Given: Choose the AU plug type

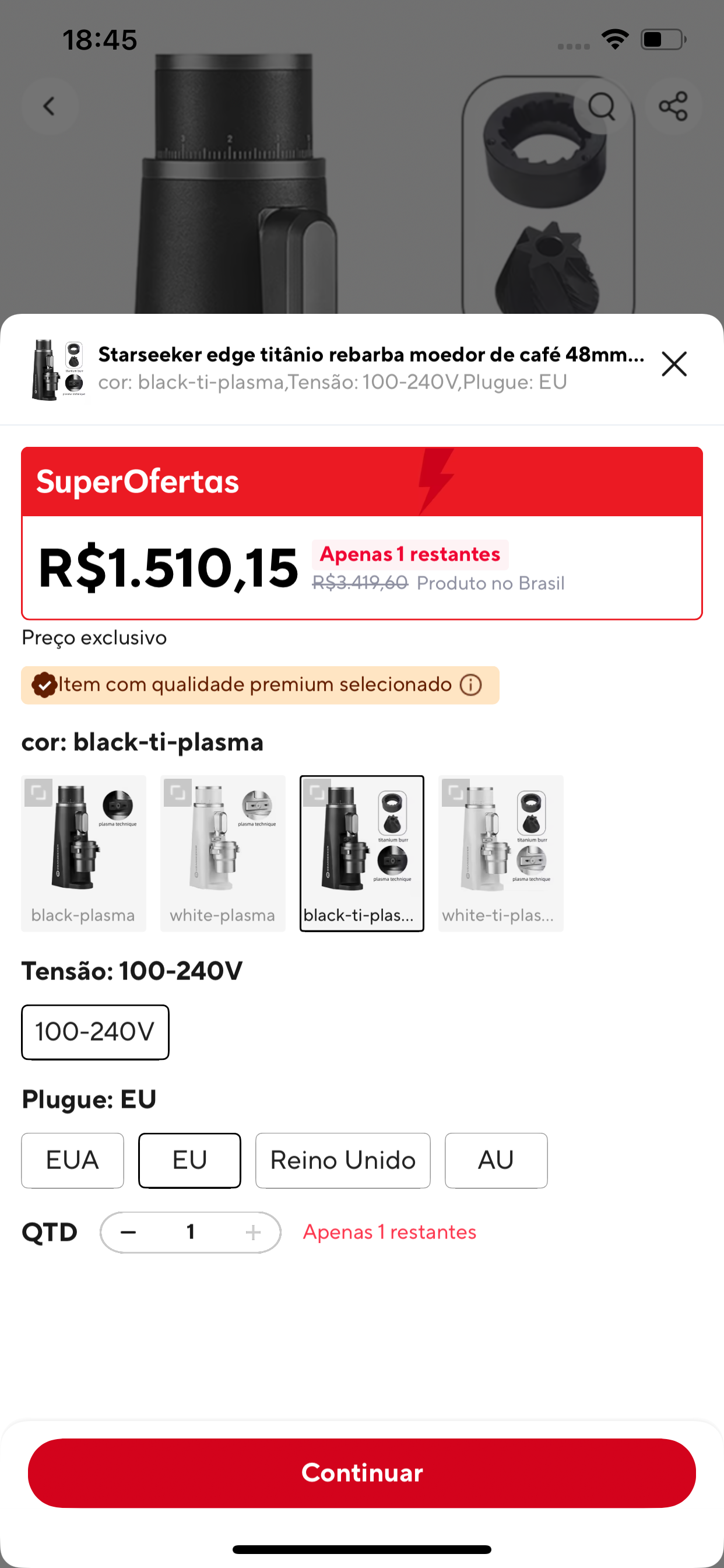Looking at the screenshot, I should point(496,1160).
